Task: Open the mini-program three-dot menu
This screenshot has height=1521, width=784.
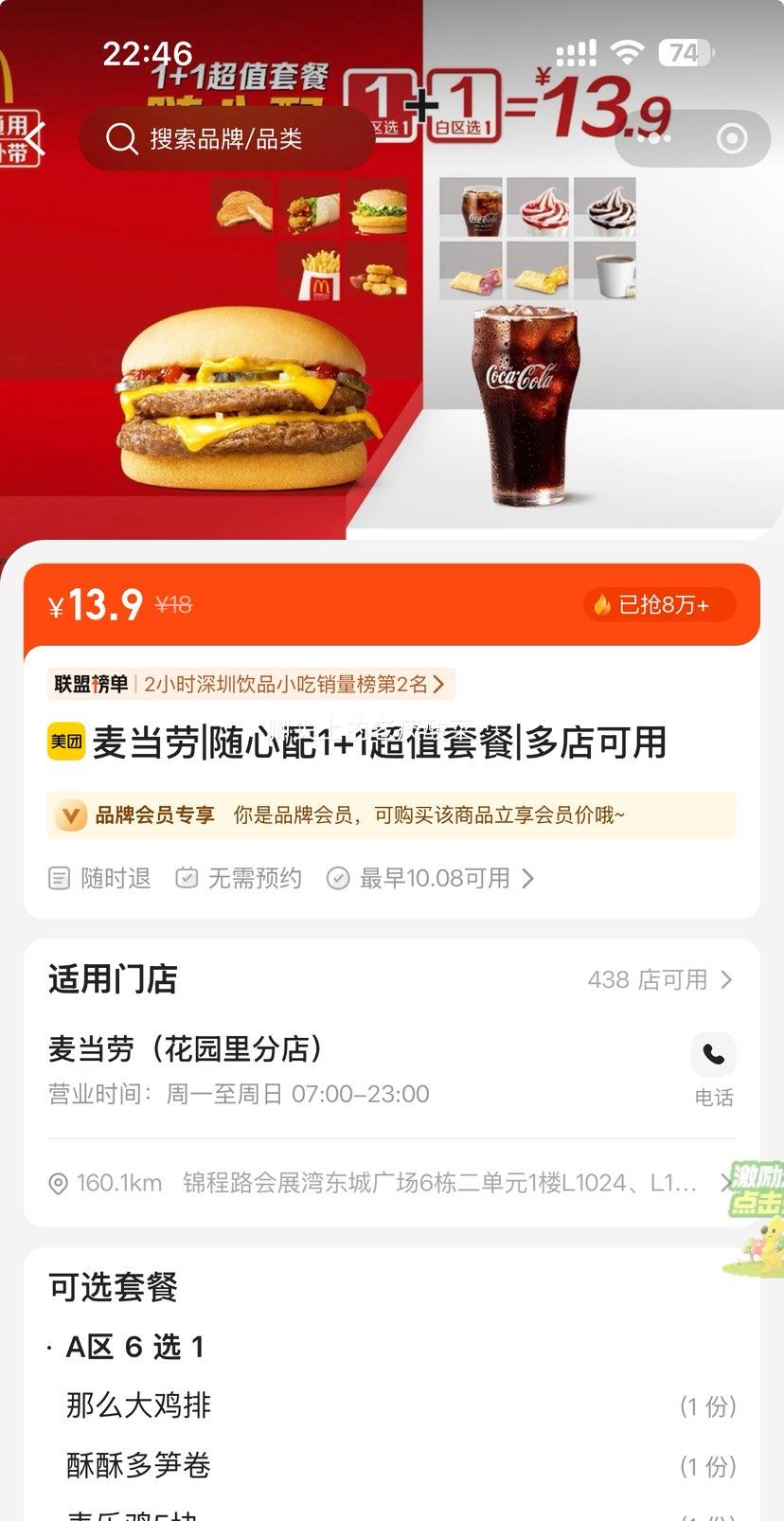Action: tap(654, 139)
